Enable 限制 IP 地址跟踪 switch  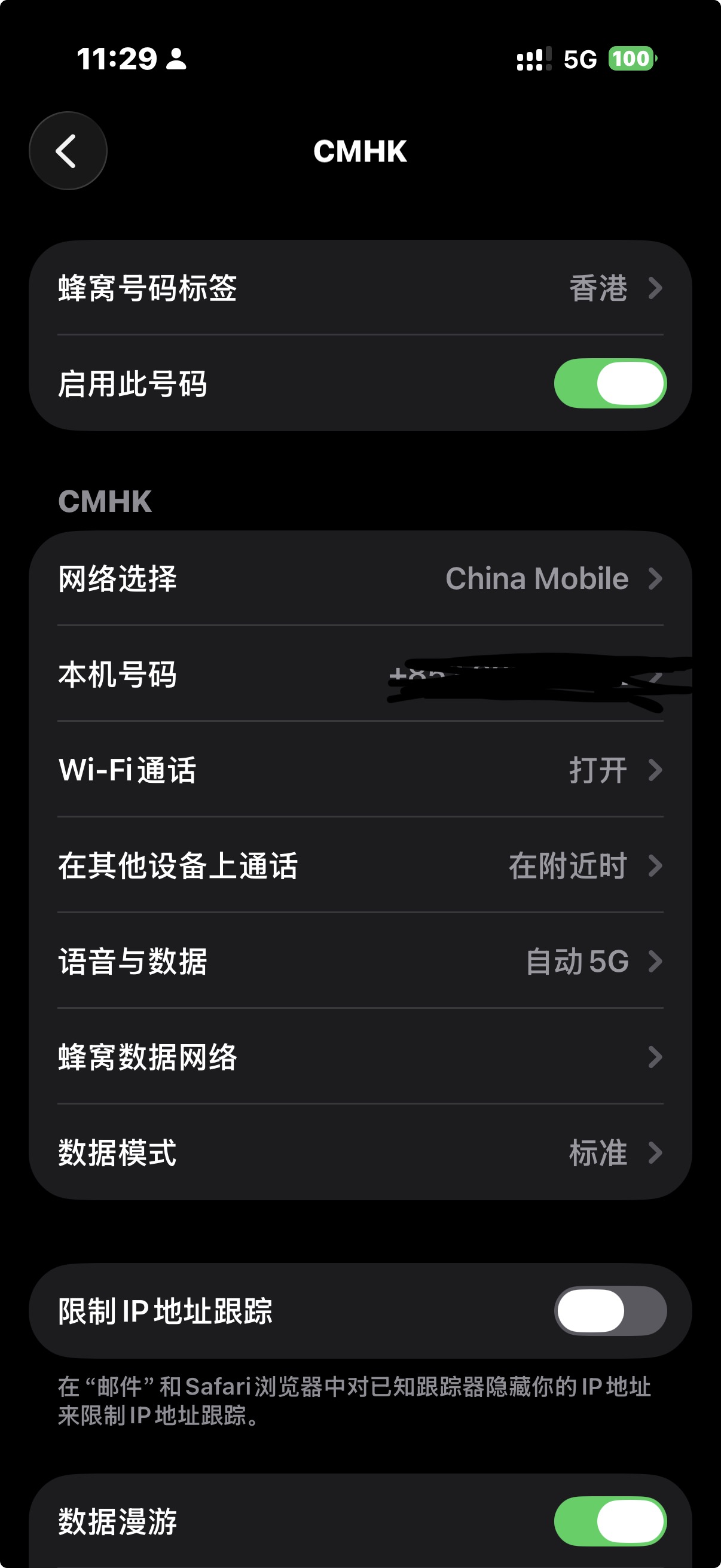[x=610, y=1311]
